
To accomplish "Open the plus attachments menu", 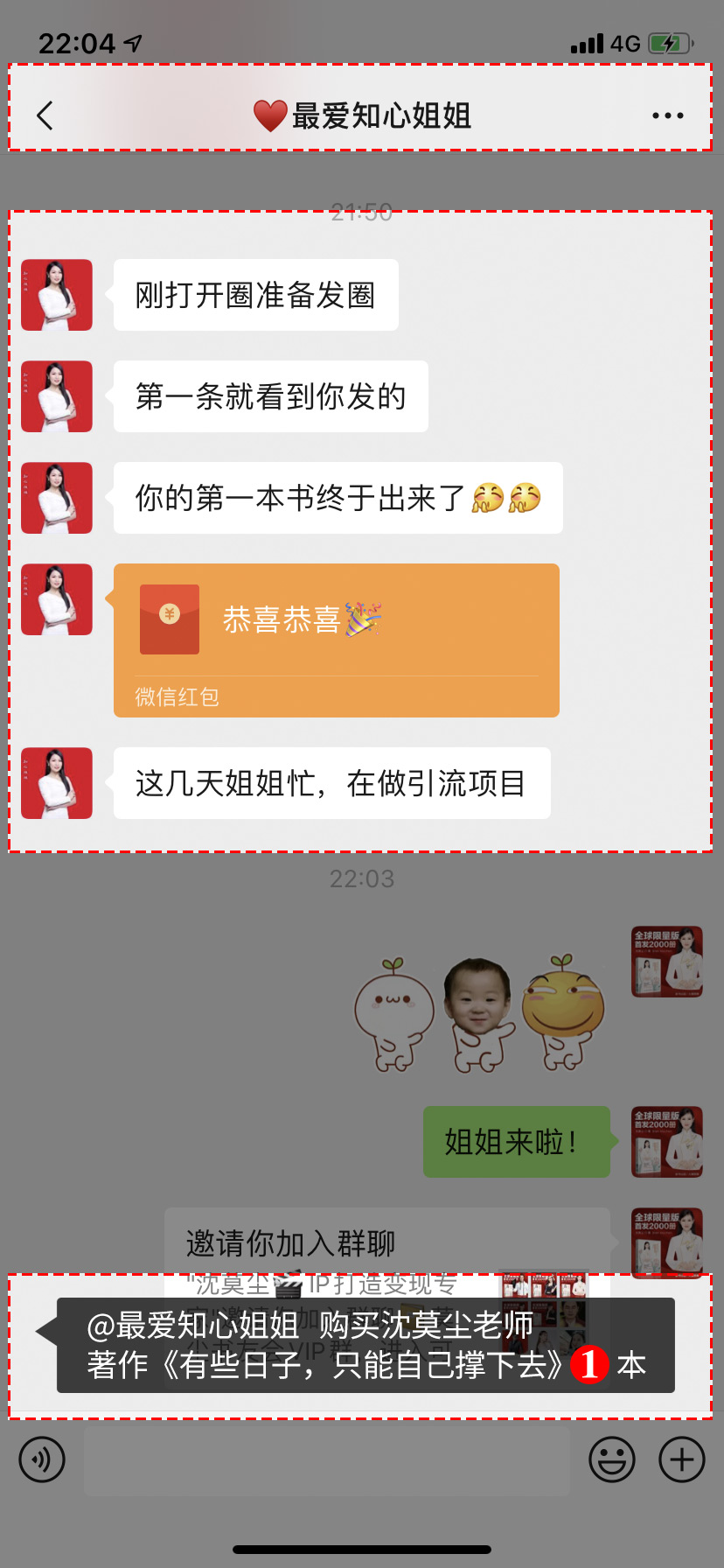I will coord(681,1459).
